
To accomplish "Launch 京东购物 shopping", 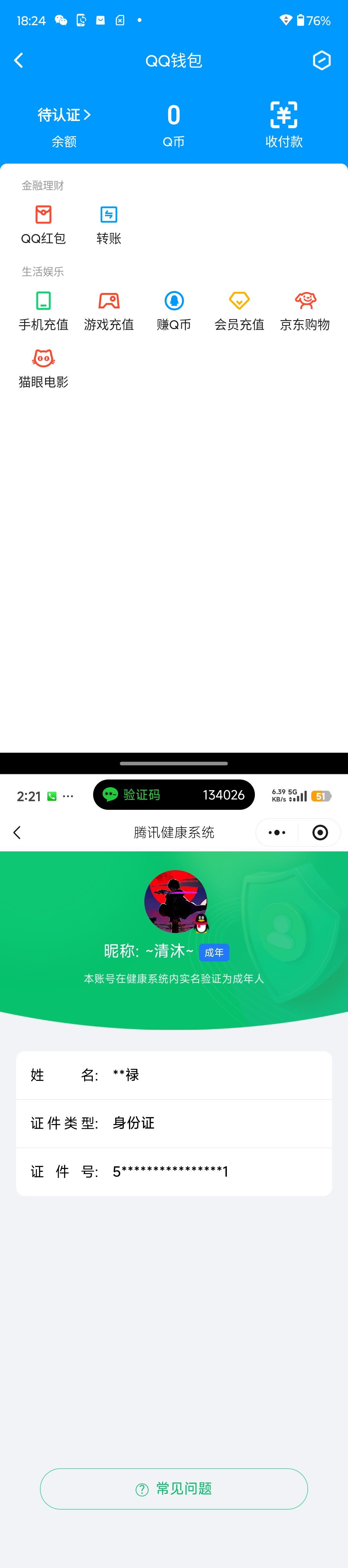I will coord(305,311).
